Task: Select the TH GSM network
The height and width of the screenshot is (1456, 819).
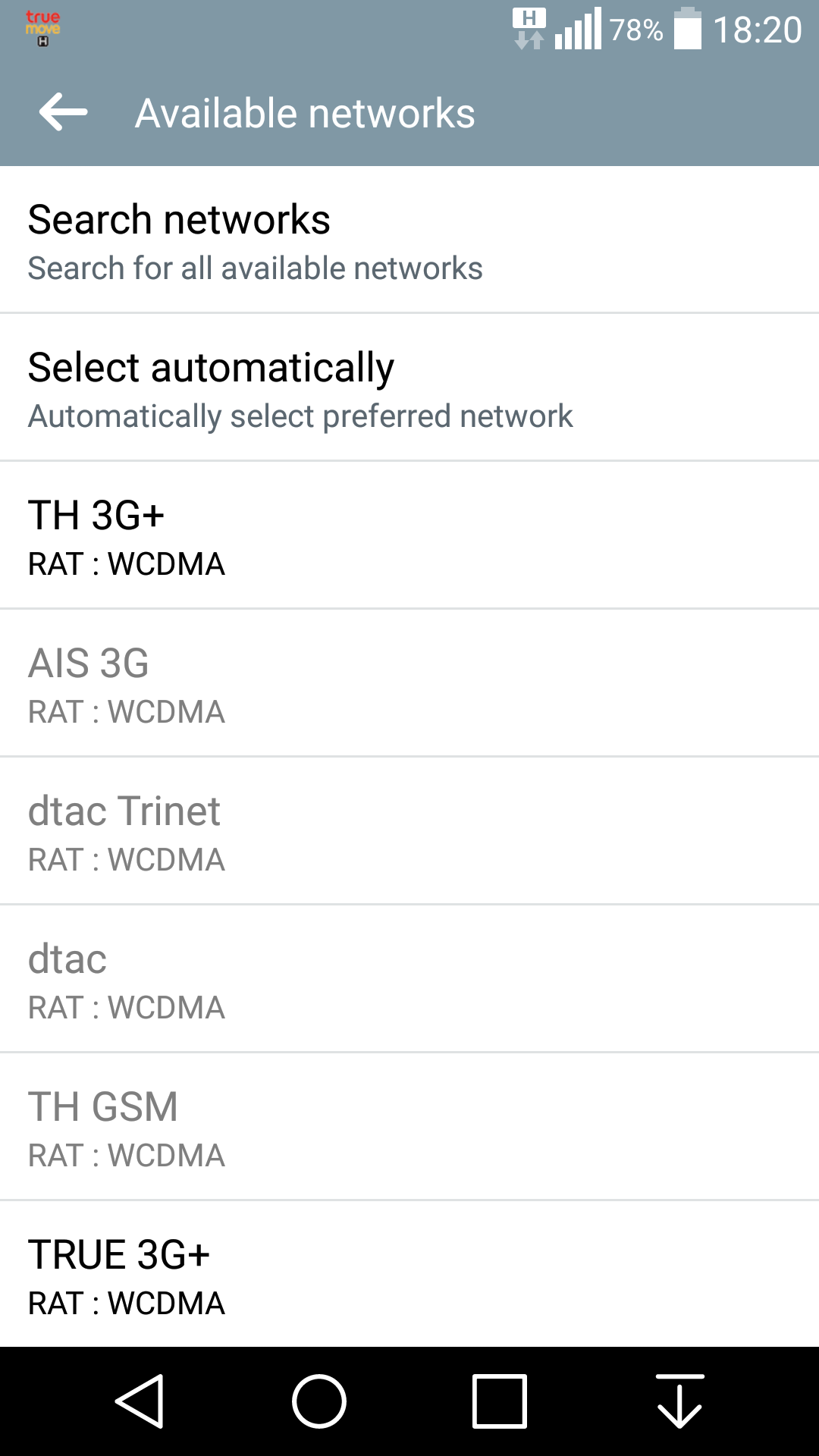Action: (x=409, y=1127)
